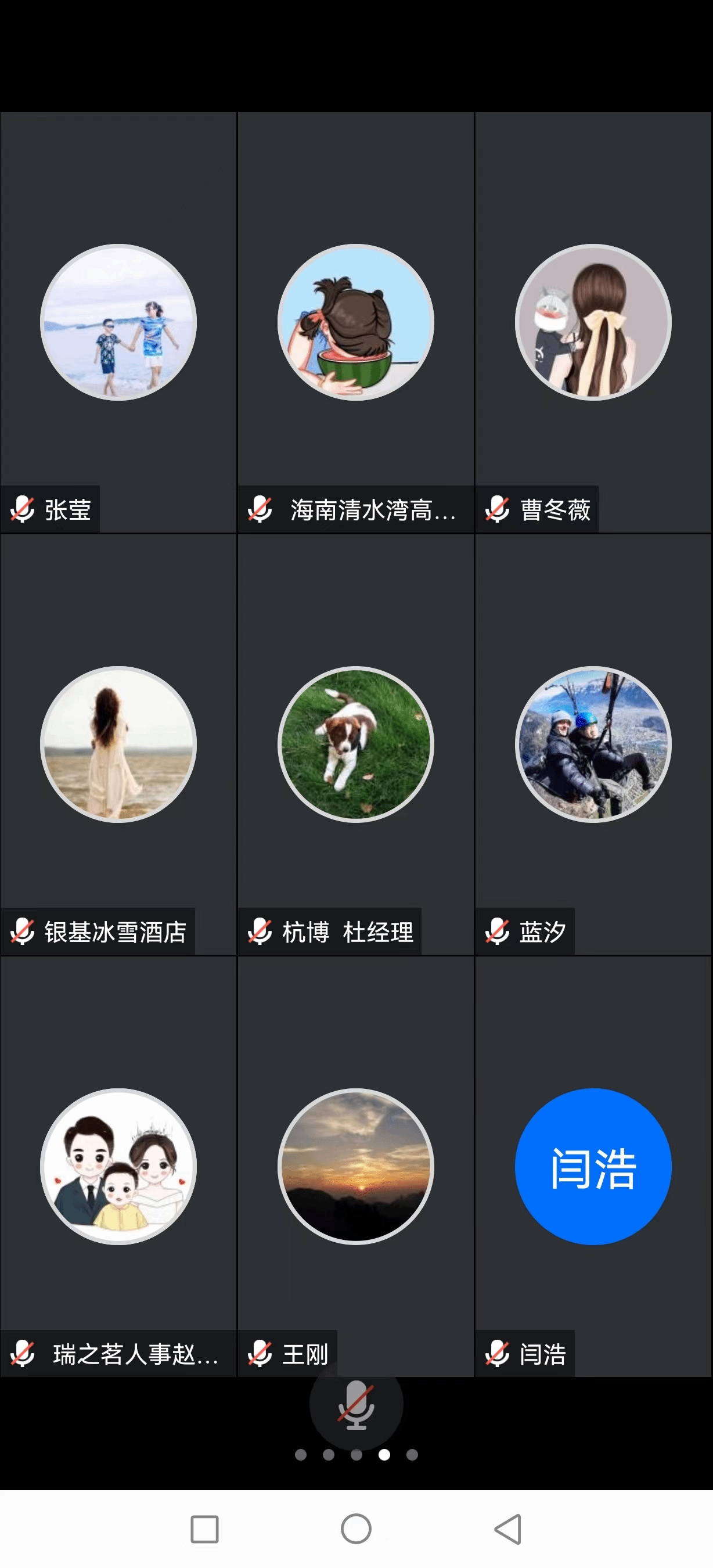Open 杭博 杜经理 participant tile
The image size is (713, 1568).
(355, 745)
